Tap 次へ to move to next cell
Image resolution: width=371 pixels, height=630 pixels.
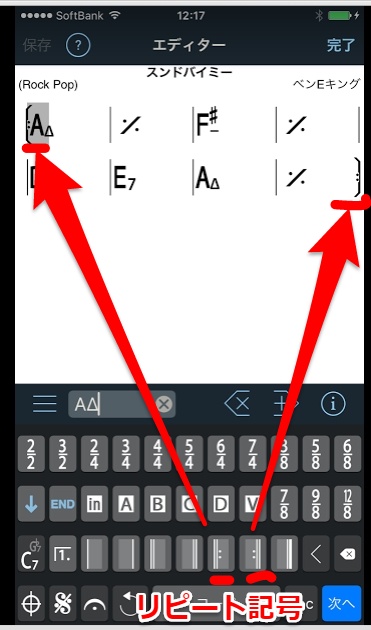tap(341, 603)
